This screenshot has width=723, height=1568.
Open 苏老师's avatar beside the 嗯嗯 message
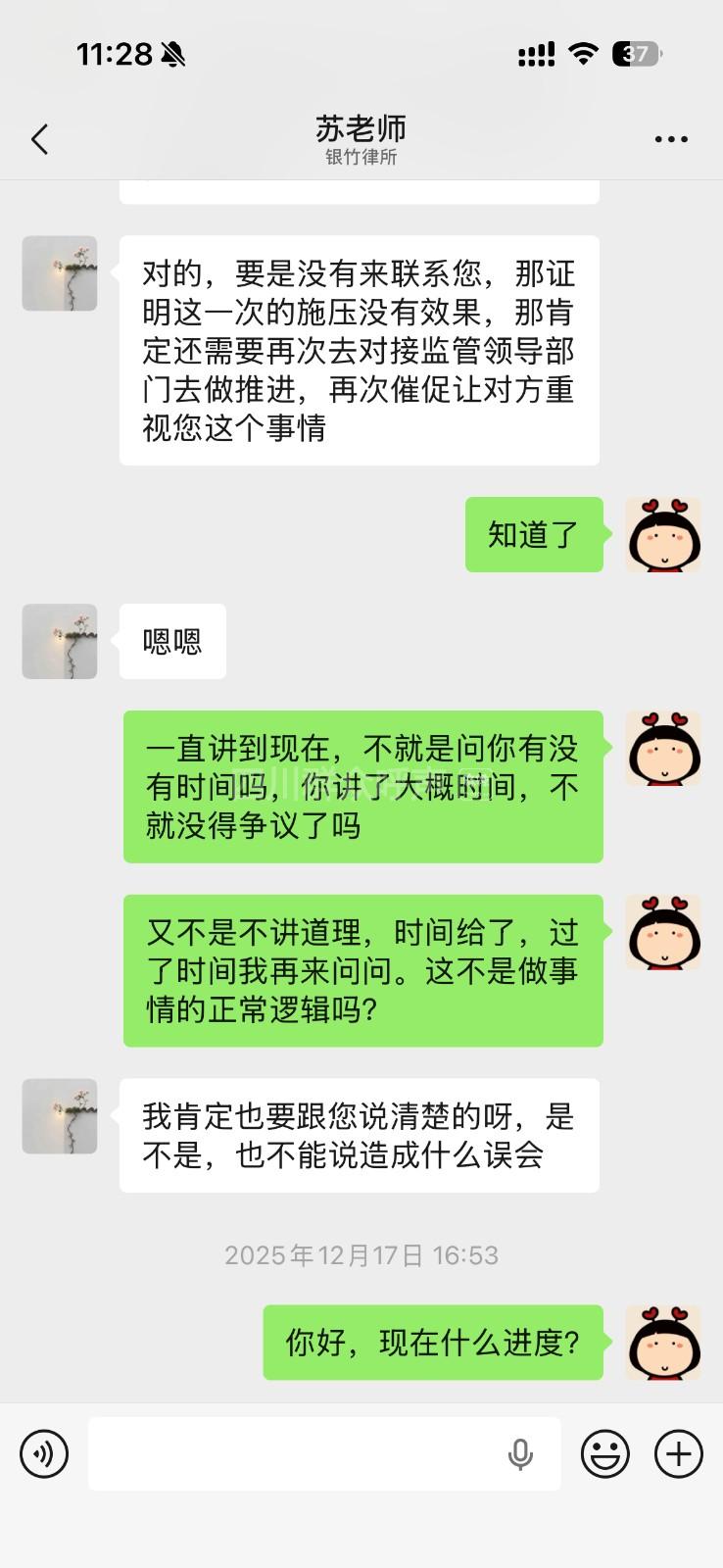[60, 641]
